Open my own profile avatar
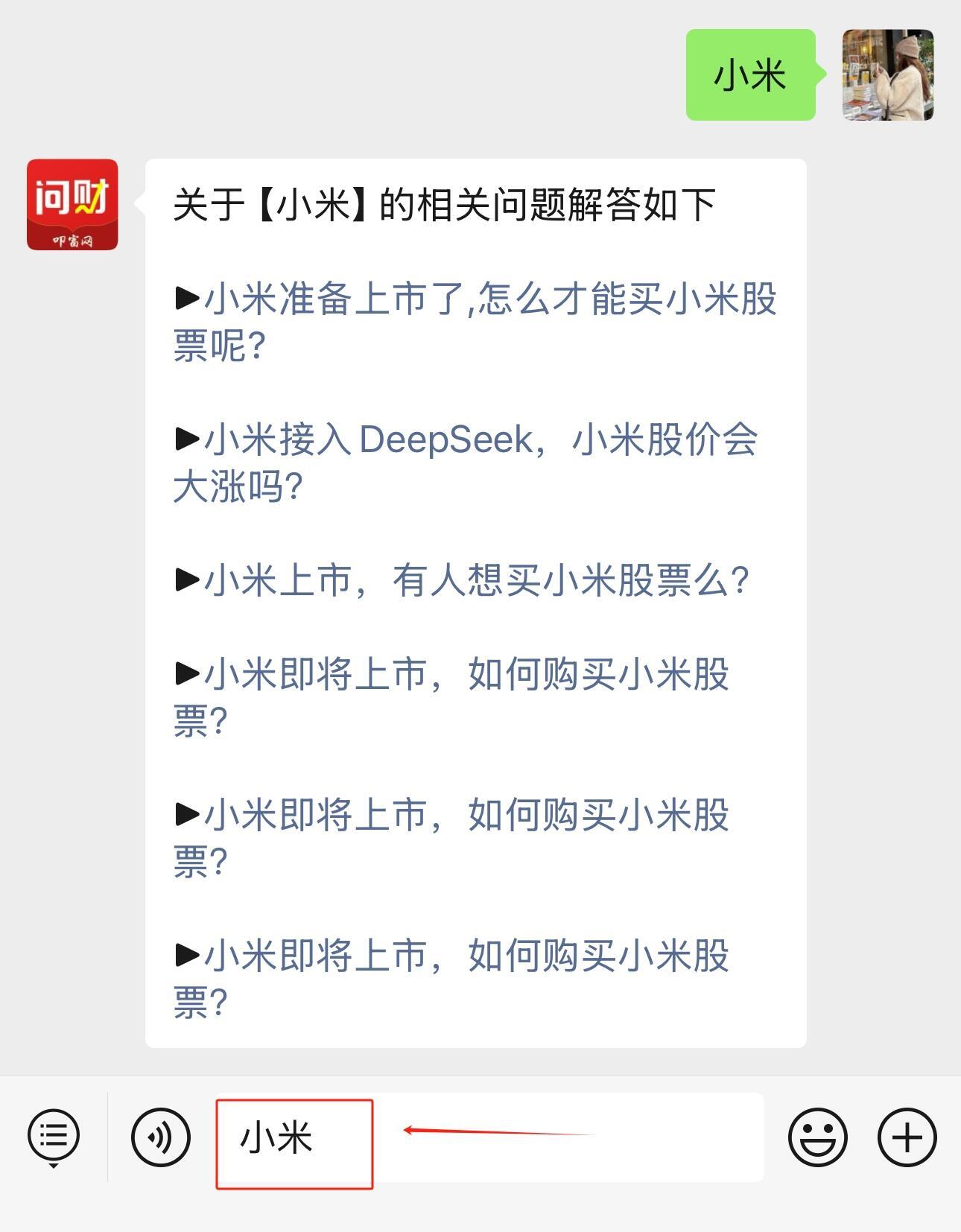The height and width of the screenshot is (1232, 961). 887,74
